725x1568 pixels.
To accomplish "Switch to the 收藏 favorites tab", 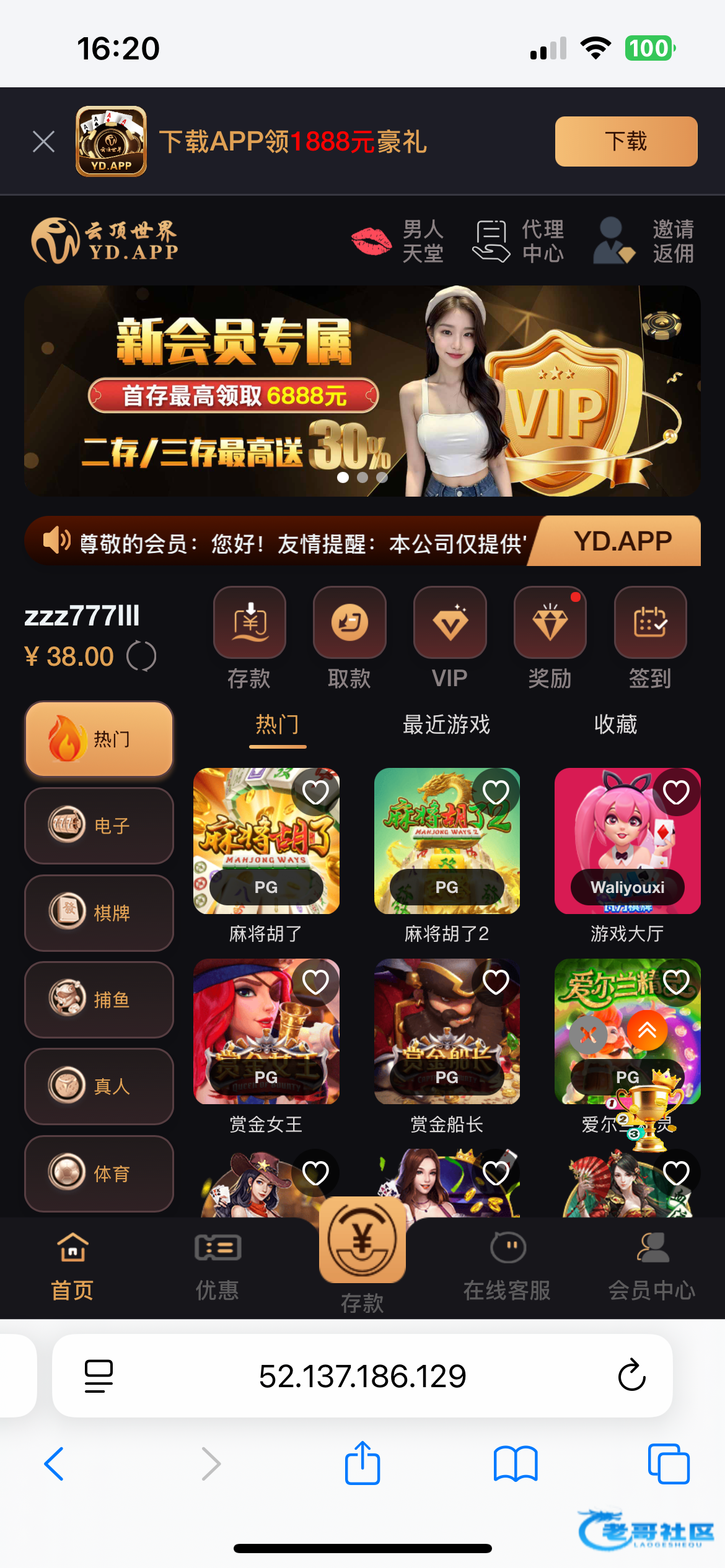I will pyautogui.click(x=615, y=725).
